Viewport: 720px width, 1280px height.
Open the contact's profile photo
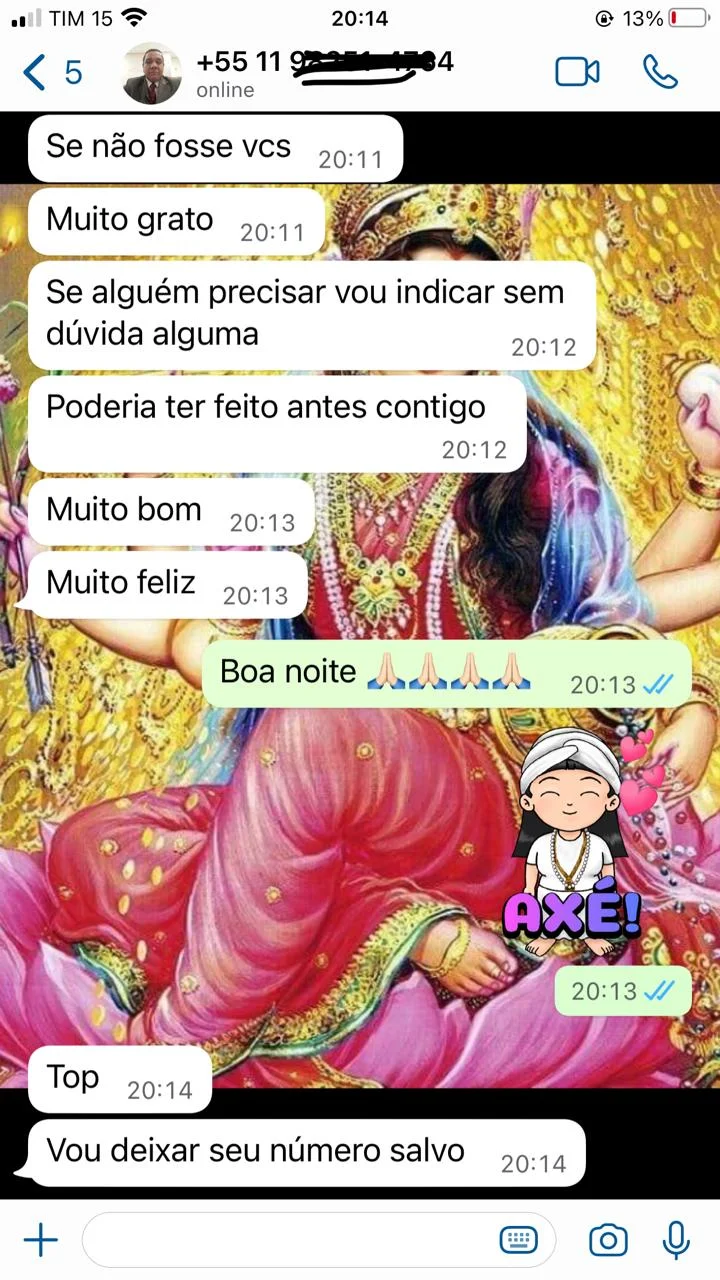pos(152,73)
